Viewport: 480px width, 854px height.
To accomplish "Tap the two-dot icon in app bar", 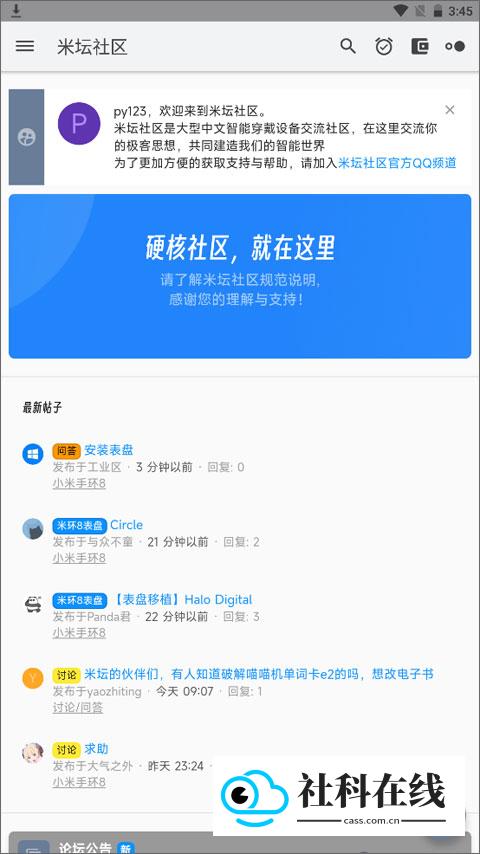I will pos(455,46).
